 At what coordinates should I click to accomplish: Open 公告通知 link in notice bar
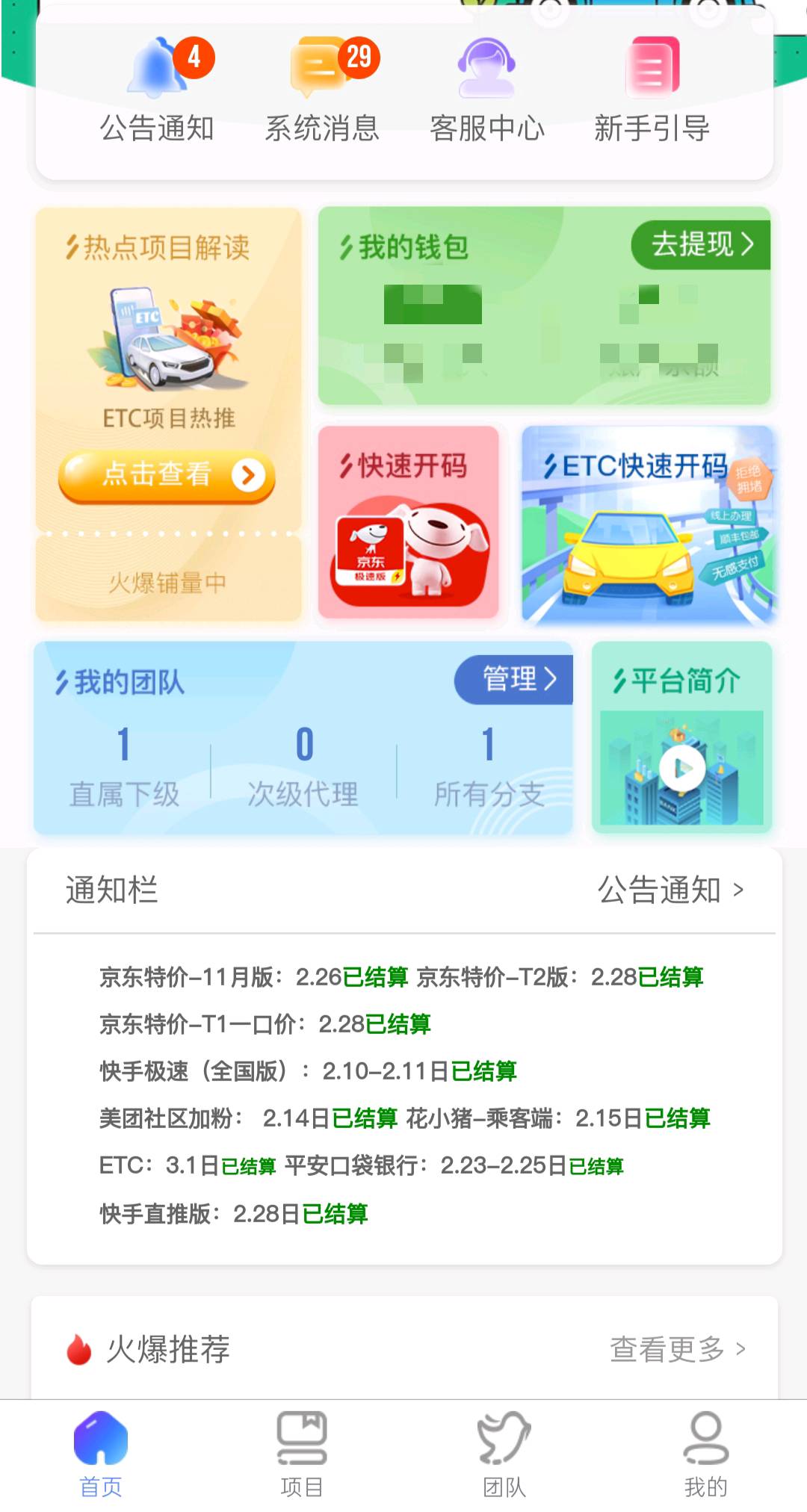tap(670, 890)
